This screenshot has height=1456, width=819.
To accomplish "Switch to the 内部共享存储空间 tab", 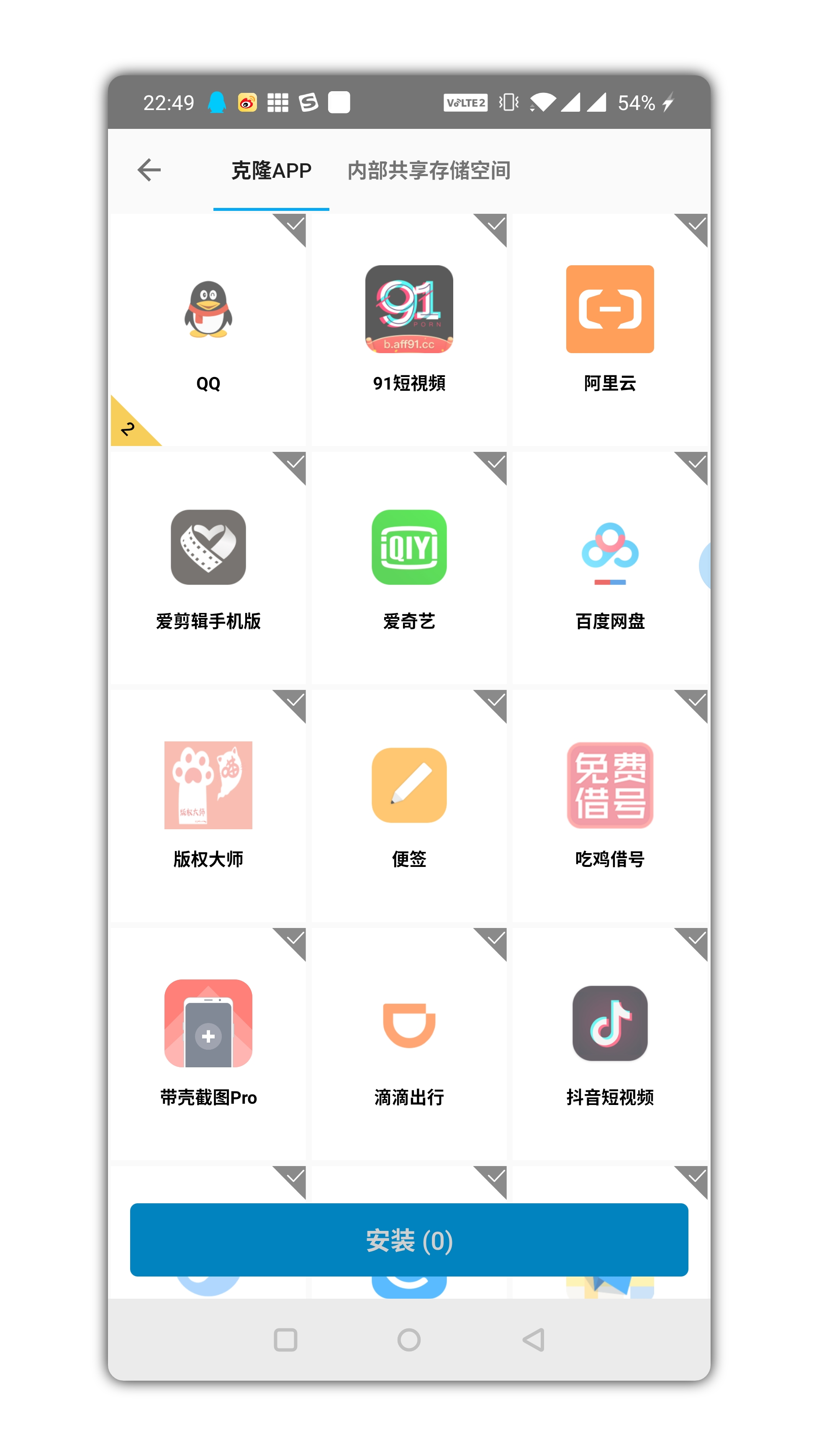I will coord(429,170).
